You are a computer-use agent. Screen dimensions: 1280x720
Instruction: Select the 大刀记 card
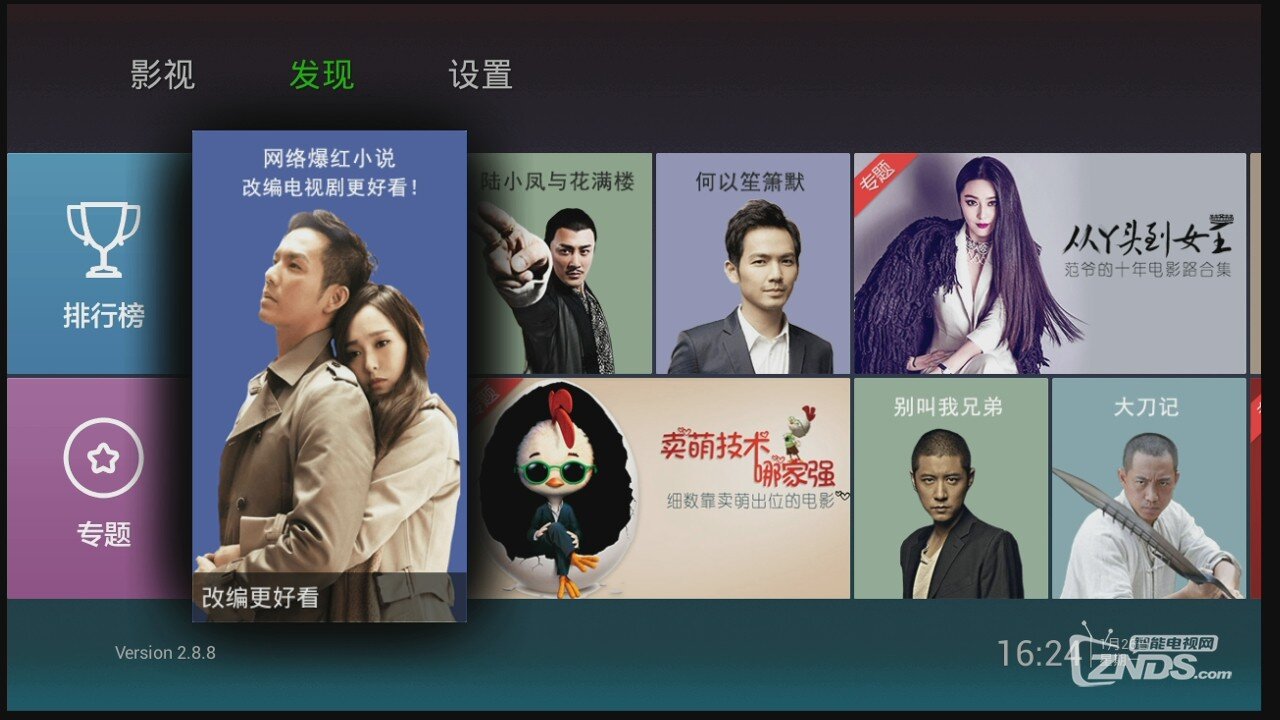[x=1148, y=487]
